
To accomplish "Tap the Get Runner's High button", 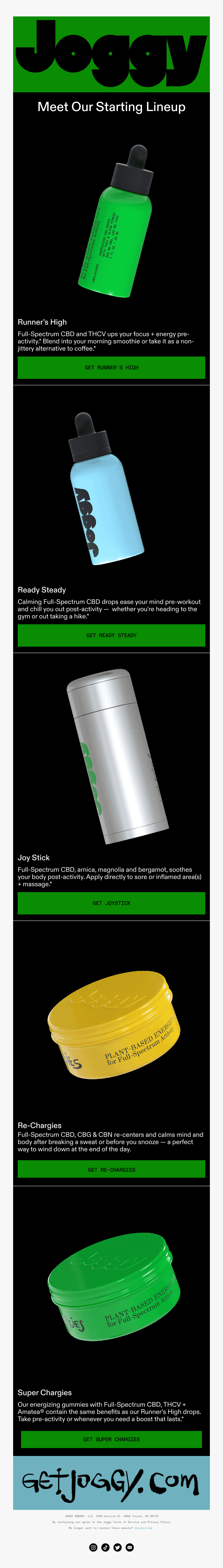I will (111, 368).
